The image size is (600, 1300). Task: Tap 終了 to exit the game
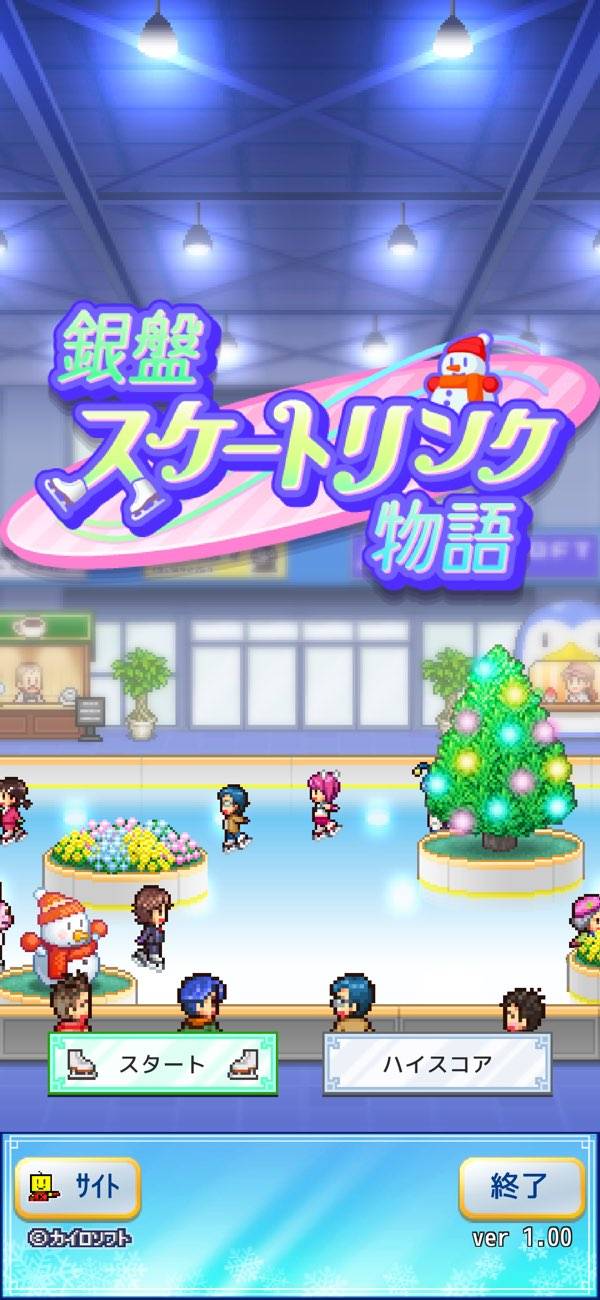point(521,1188)
